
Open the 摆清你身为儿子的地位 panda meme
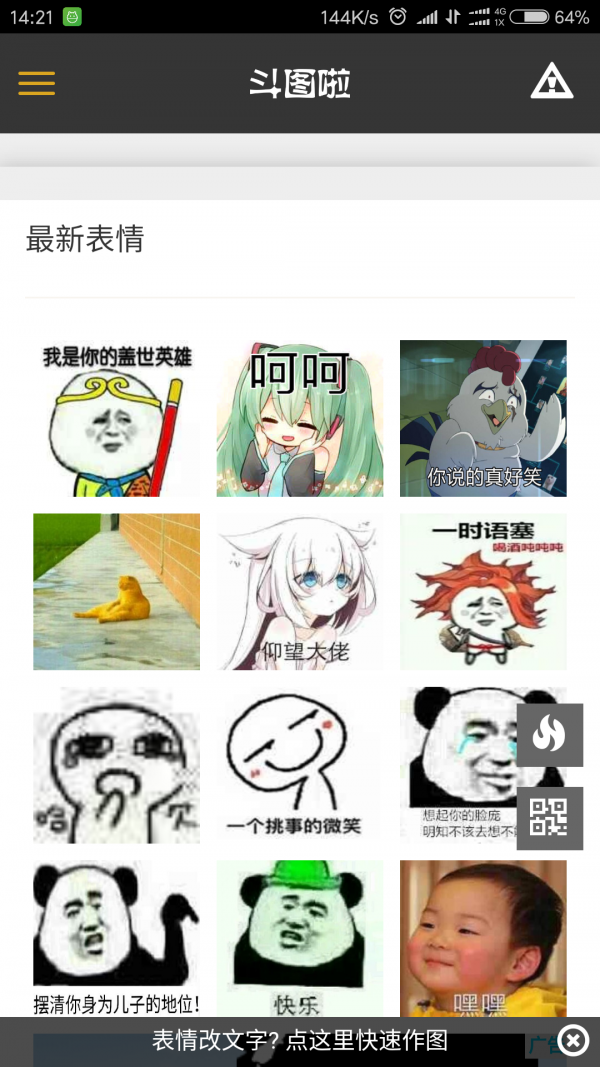(x=116, y=938)
